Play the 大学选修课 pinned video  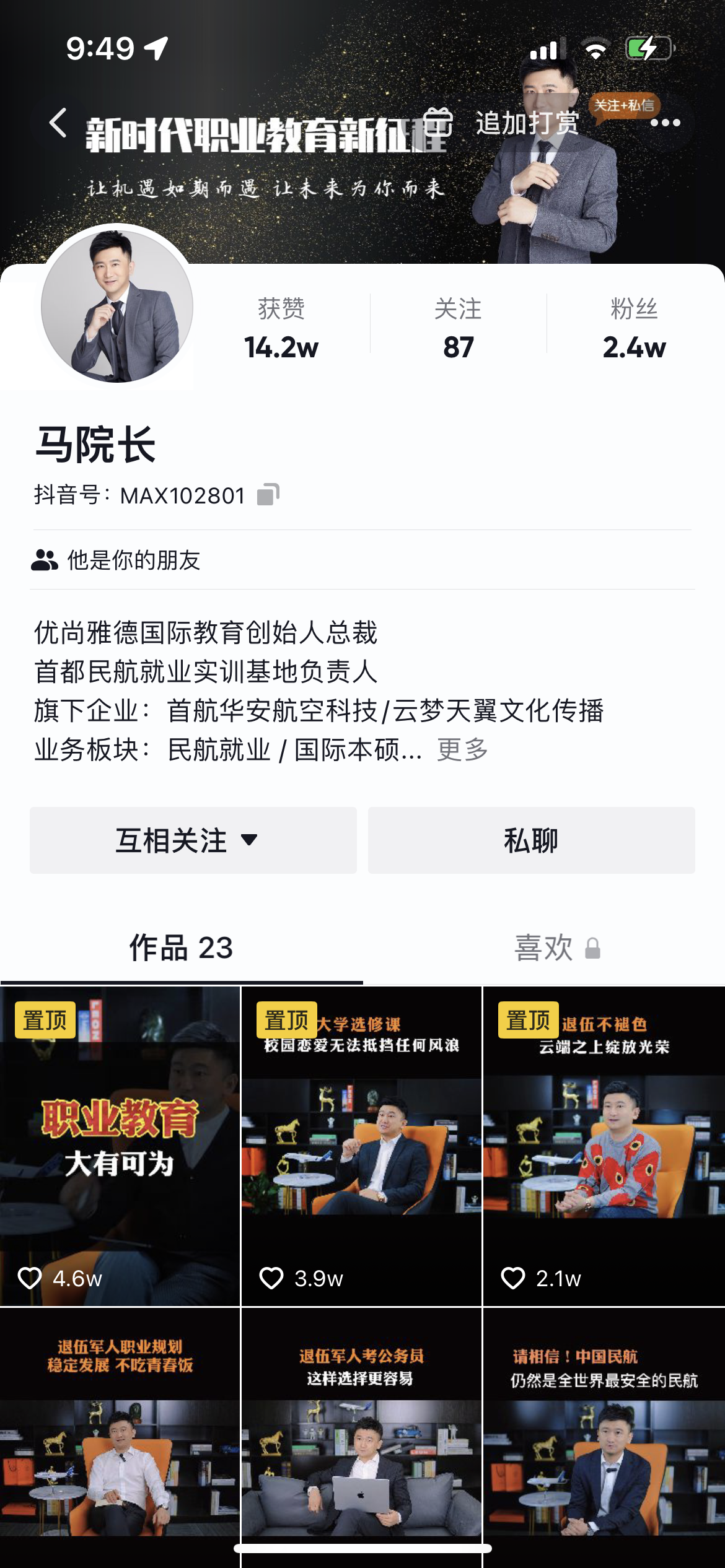point(361,1146)
